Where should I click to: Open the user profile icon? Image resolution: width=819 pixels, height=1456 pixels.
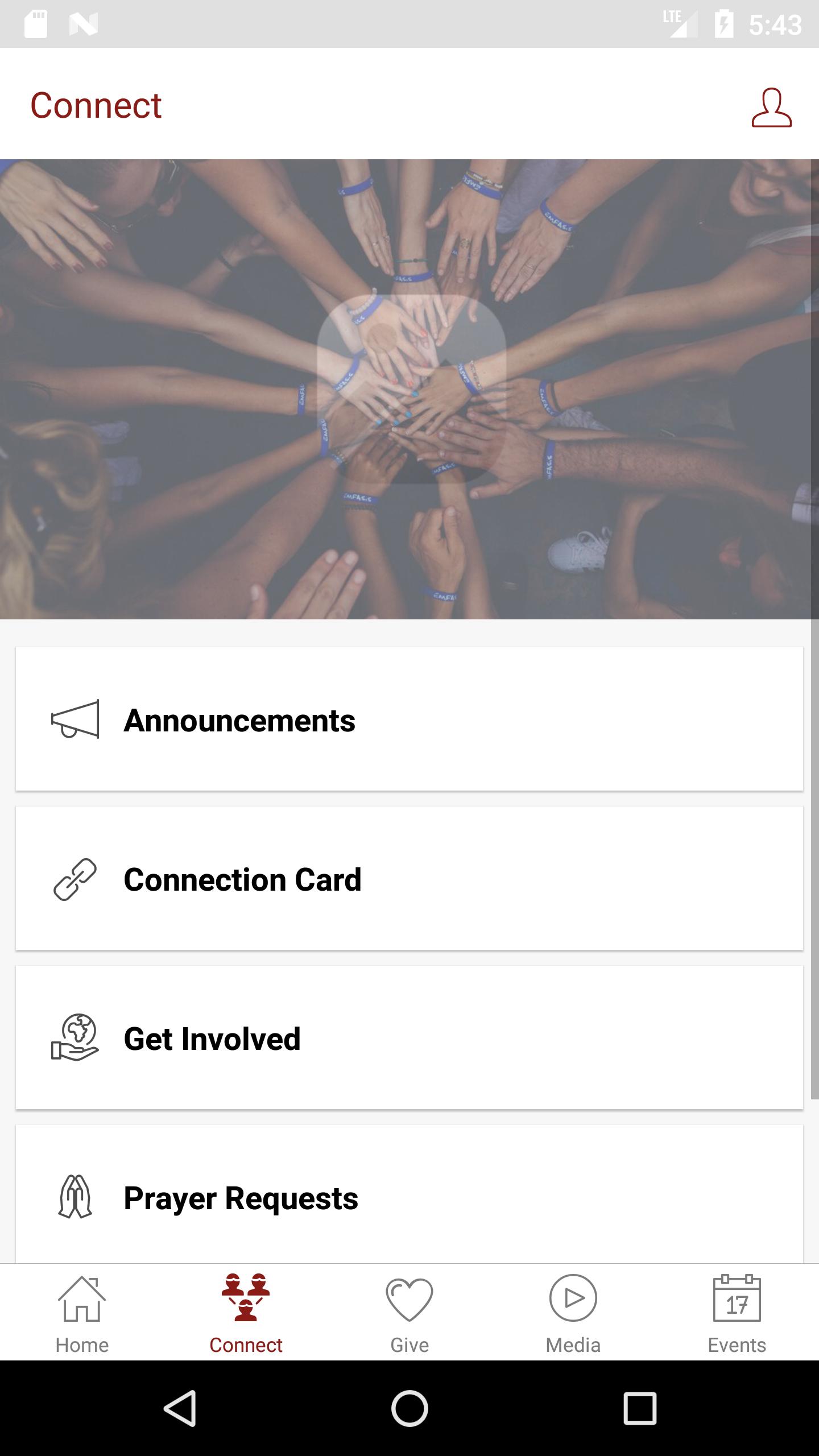pyautogui.click(x=771, y=107)
